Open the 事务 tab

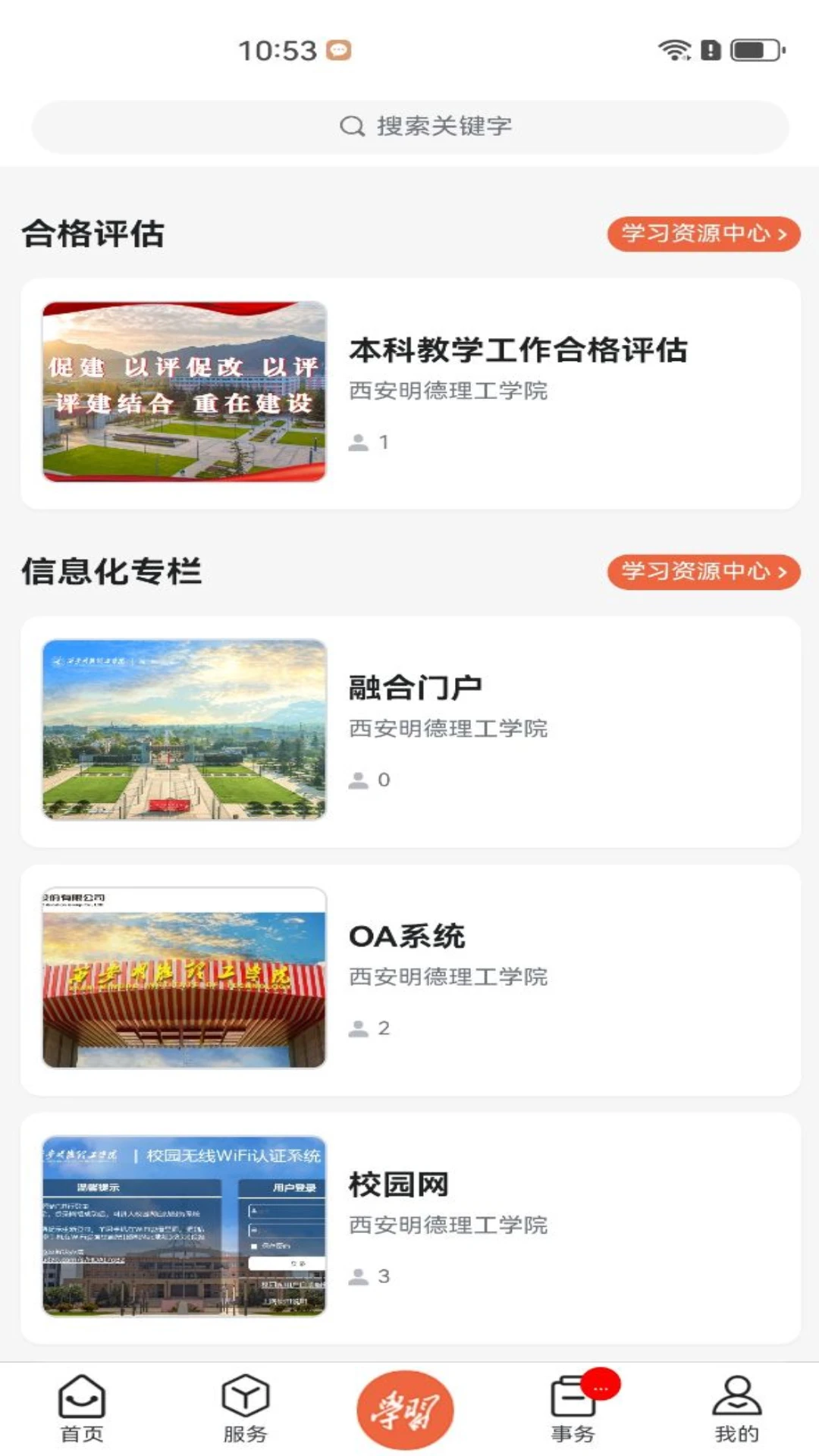tap(573, 1409)
